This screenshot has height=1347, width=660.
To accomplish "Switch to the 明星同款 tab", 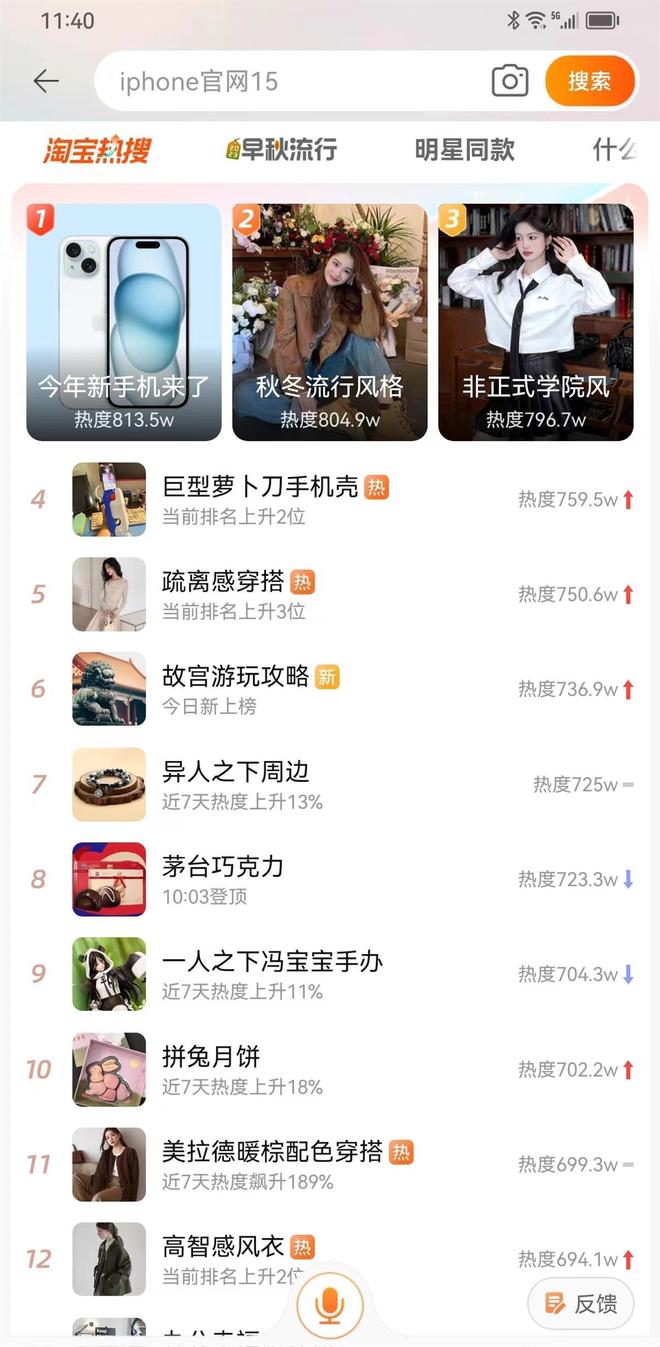I will point(464,150).
